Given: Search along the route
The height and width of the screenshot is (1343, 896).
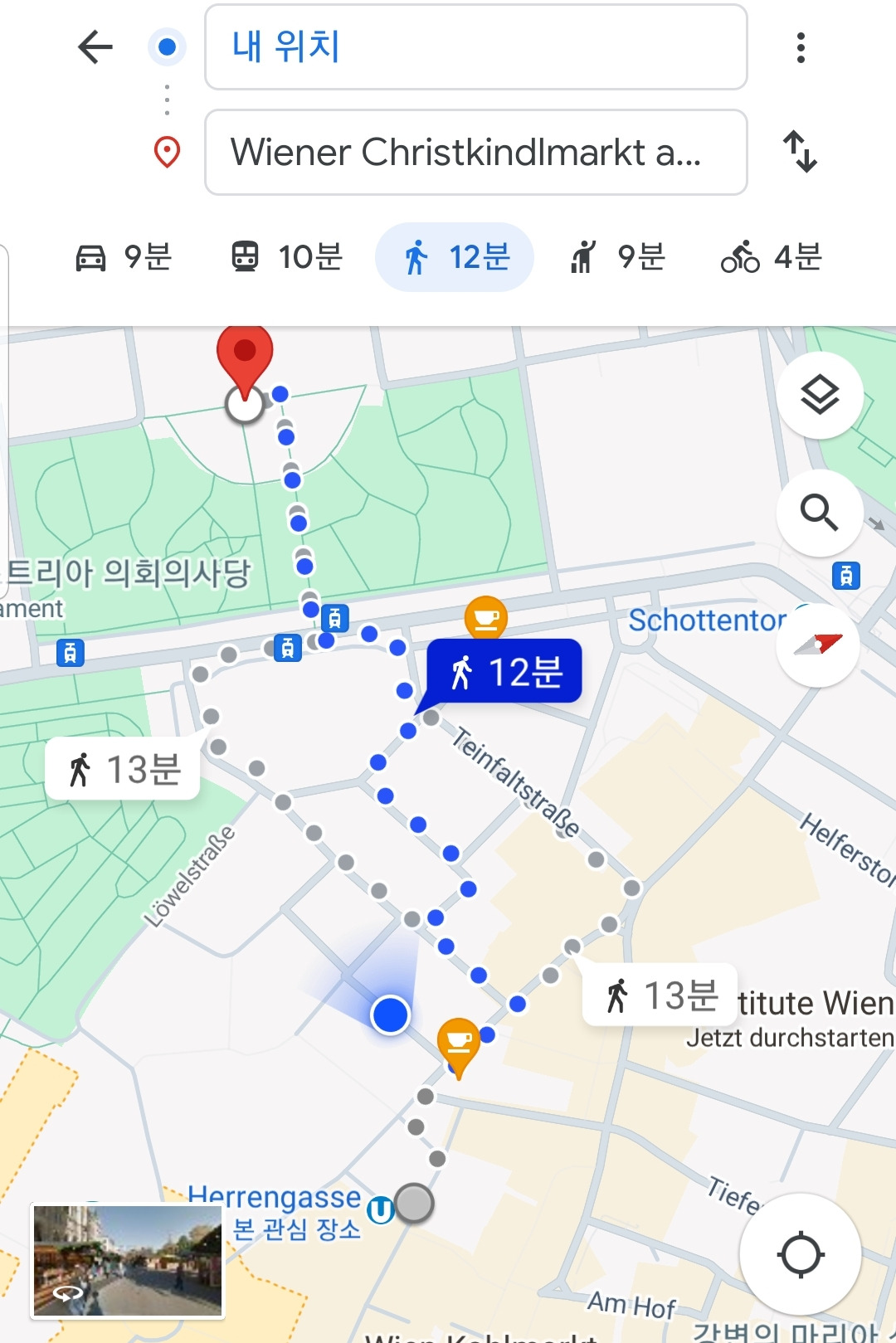Looking at the screenshot, I should 820,513.
